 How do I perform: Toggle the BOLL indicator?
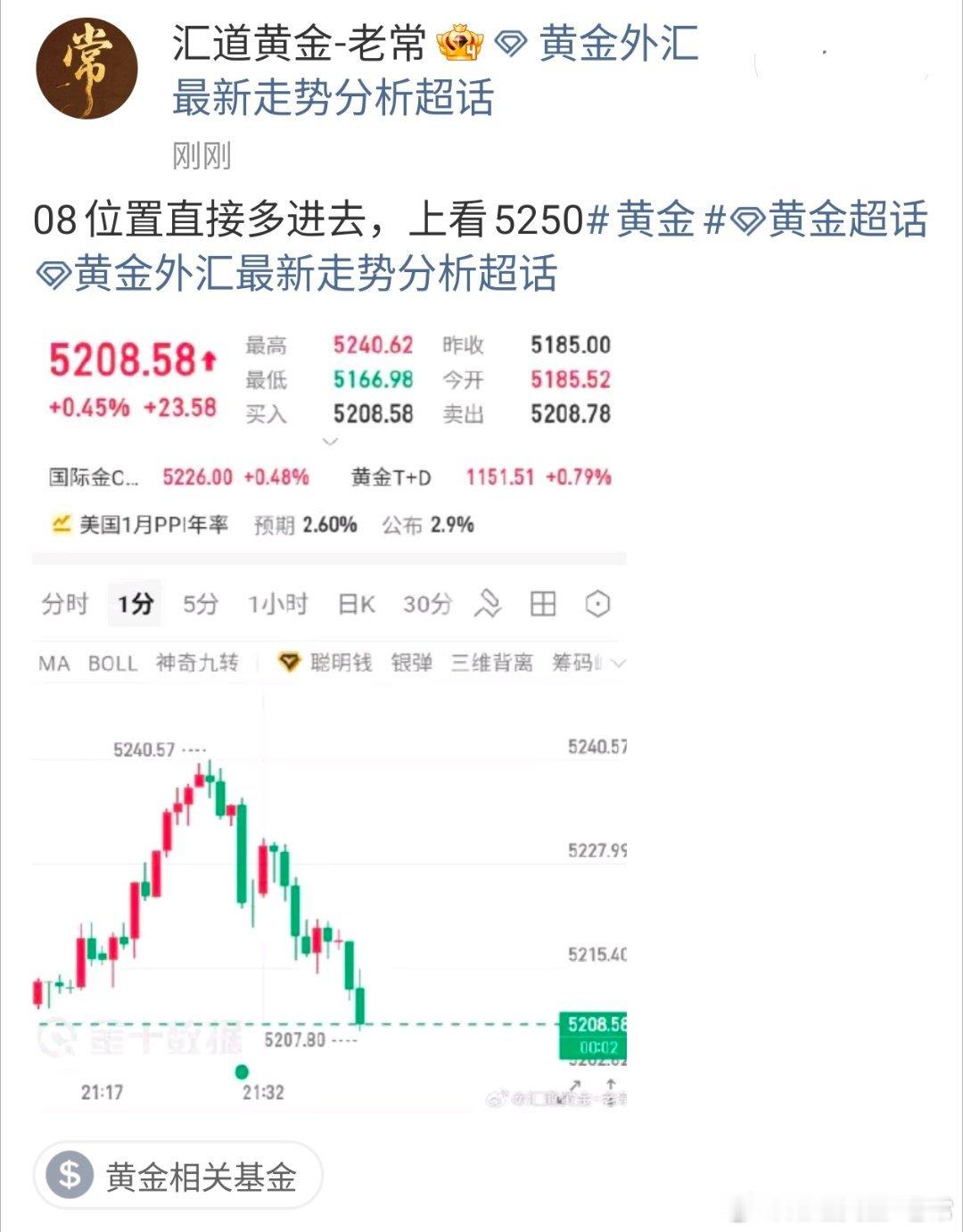coord(114,663)
